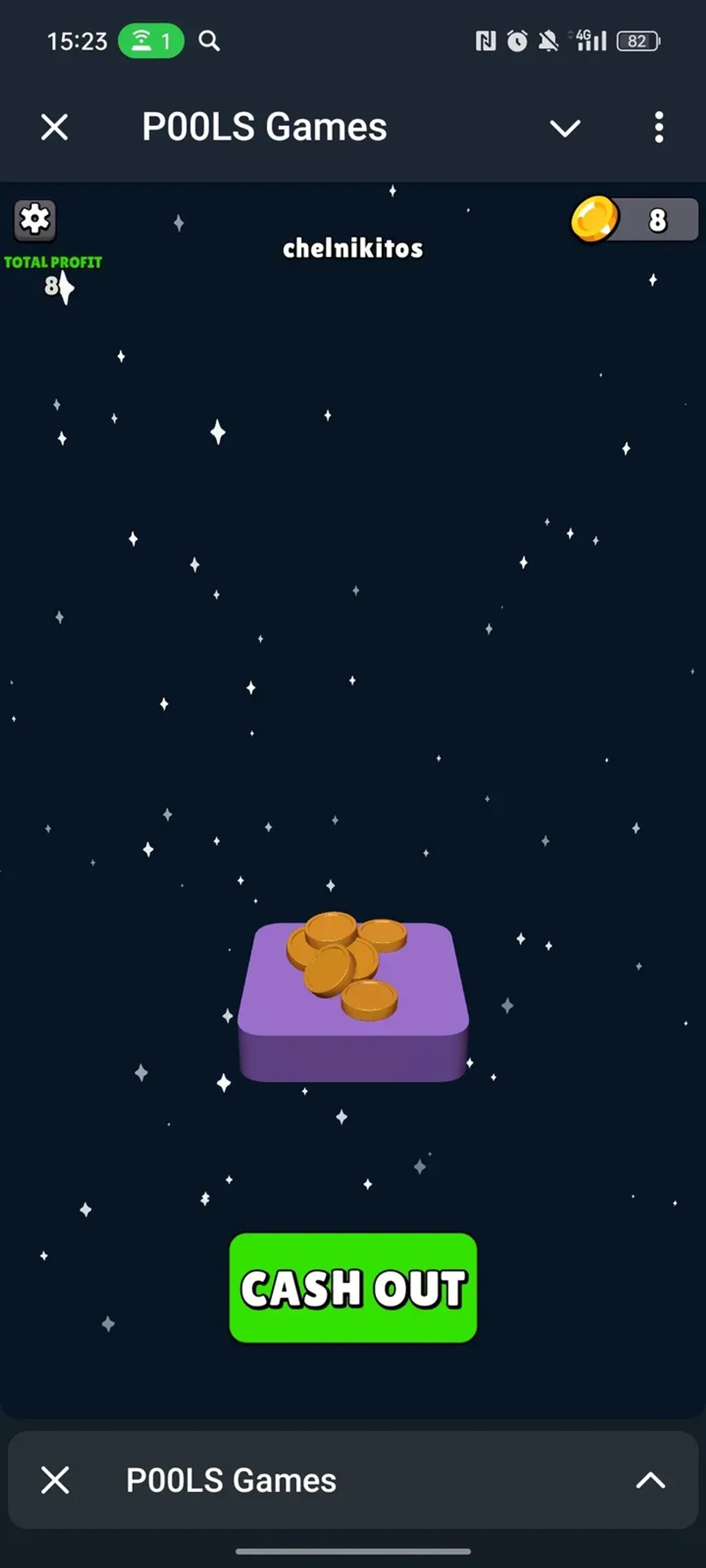This screenshot has width=706, height=1568.
Task: Tap the hotspot indicator showing 1
Action: (x=152, y=40)
